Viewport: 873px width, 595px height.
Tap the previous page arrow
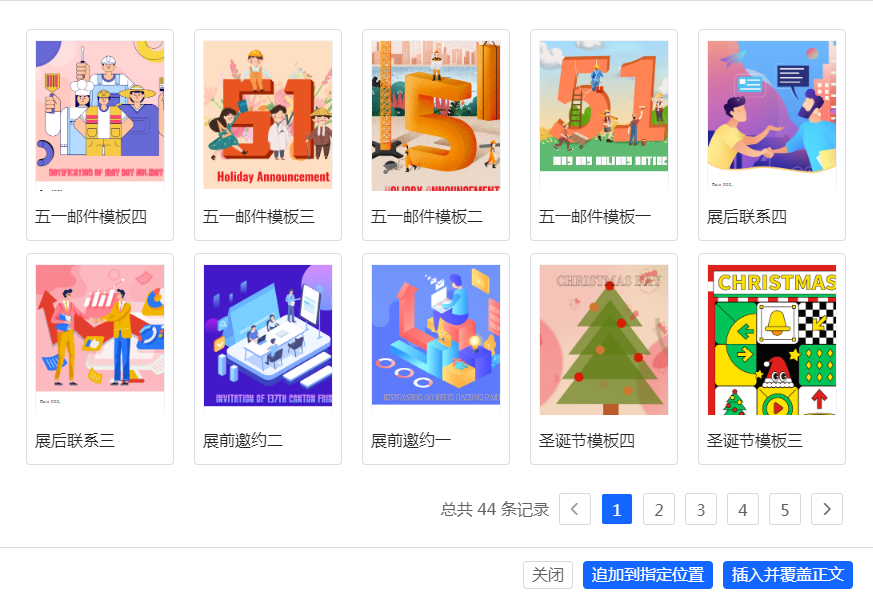[x=575, y=510]
